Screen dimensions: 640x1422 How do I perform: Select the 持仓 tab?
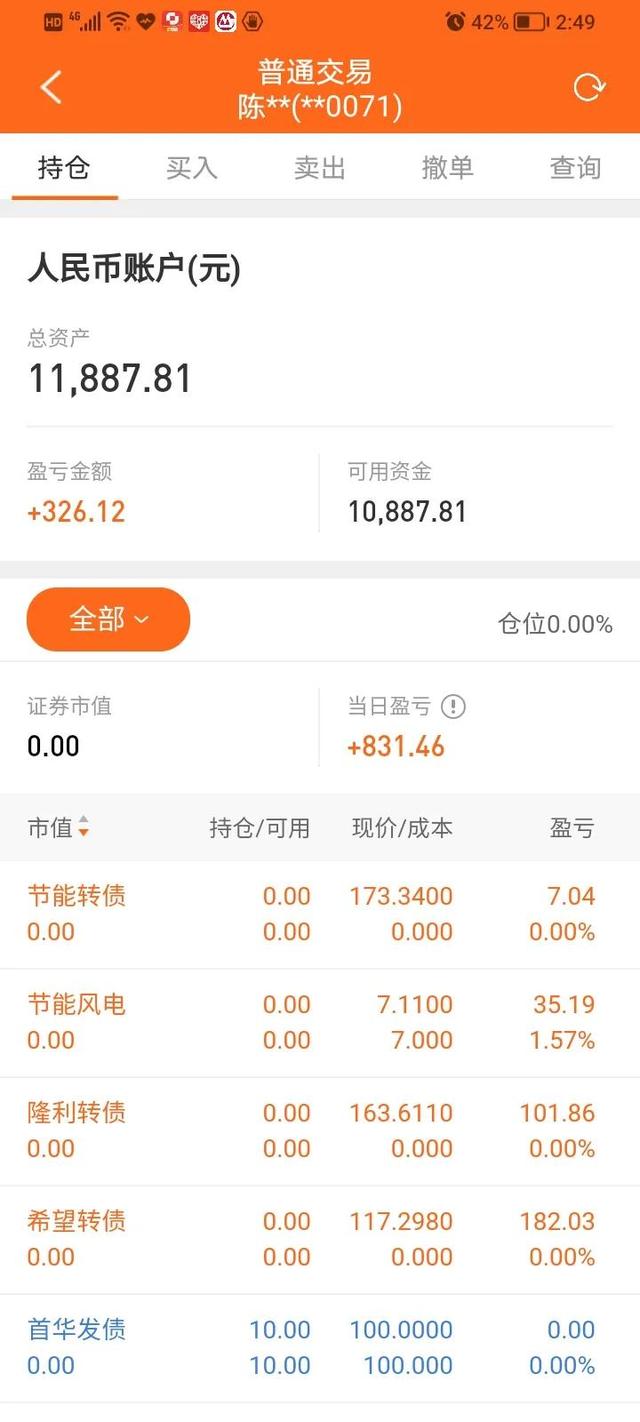64,168
